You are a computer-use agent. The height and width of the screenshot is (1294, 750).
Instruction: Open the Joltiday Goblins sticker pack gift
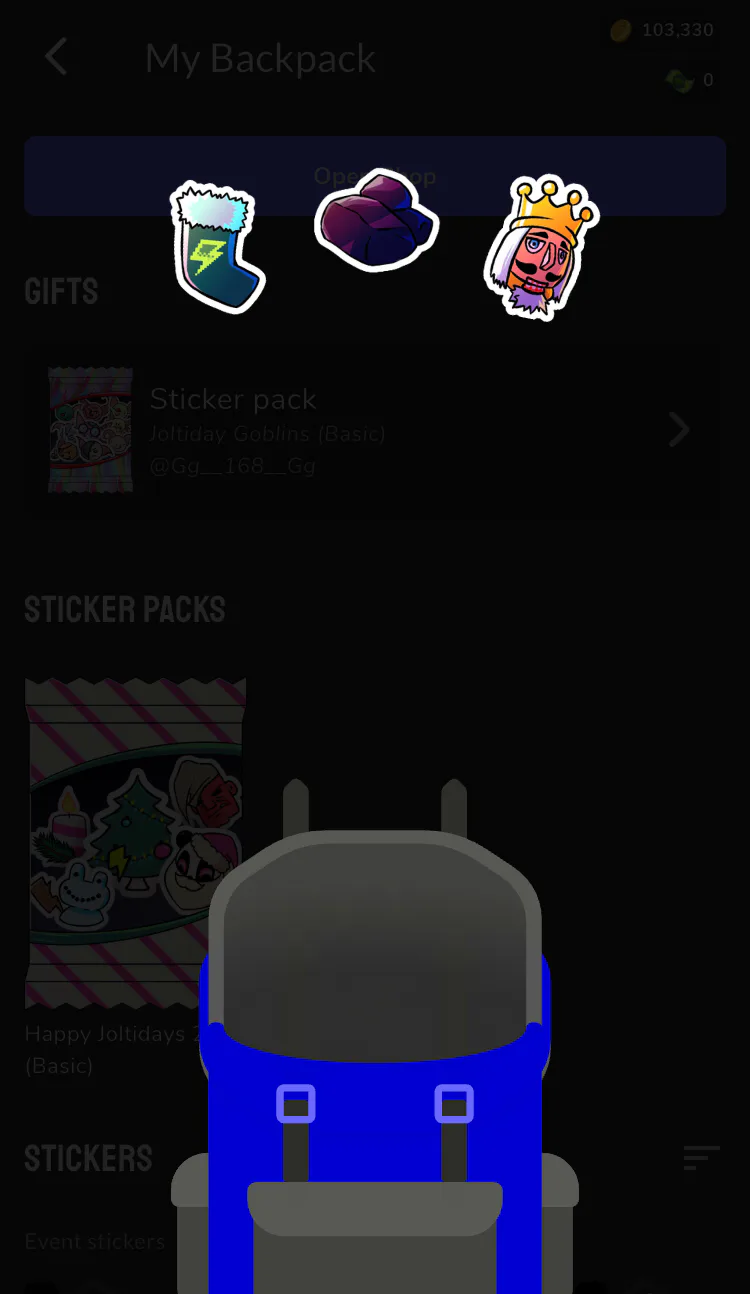tap(375, 431)
